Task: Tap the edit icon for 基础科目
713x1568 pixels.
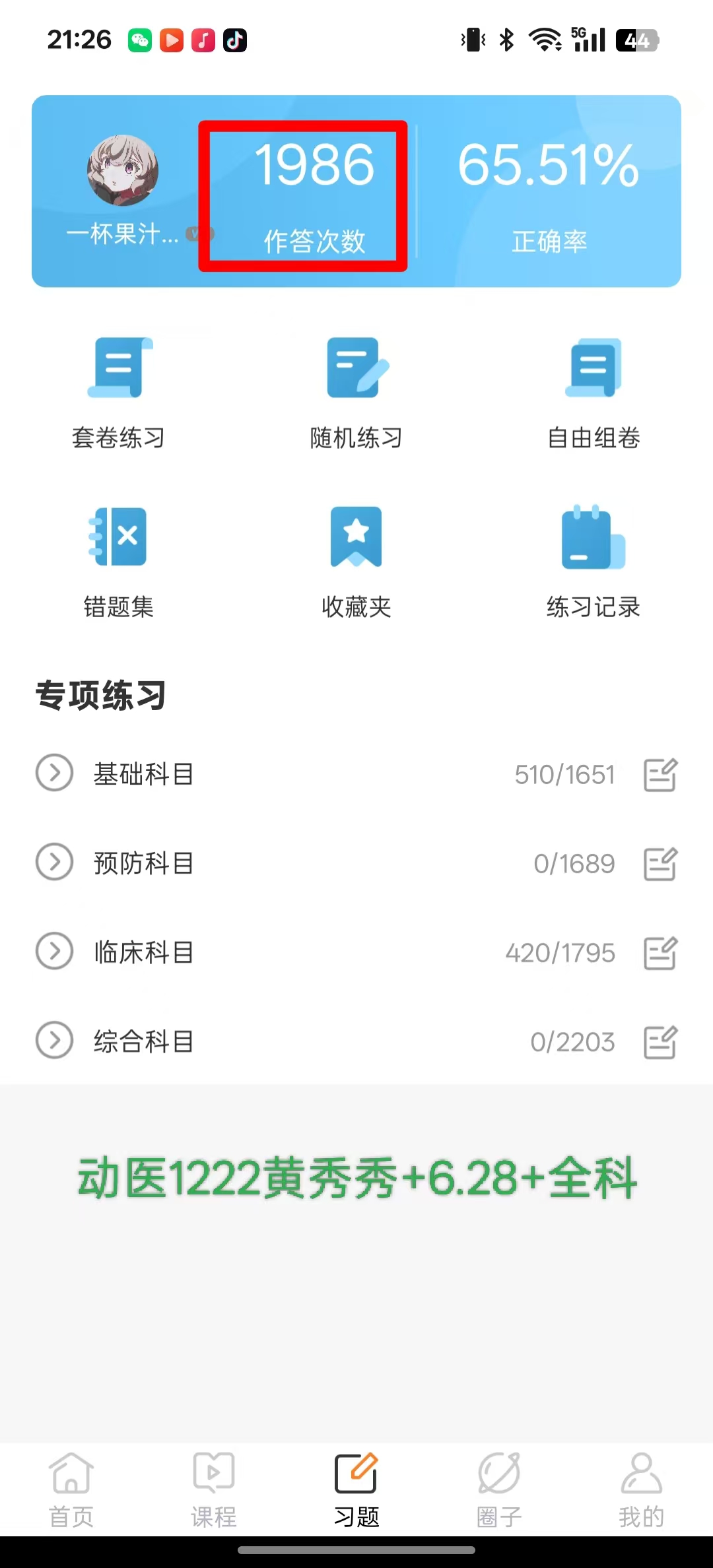Action: click(660, 774)
